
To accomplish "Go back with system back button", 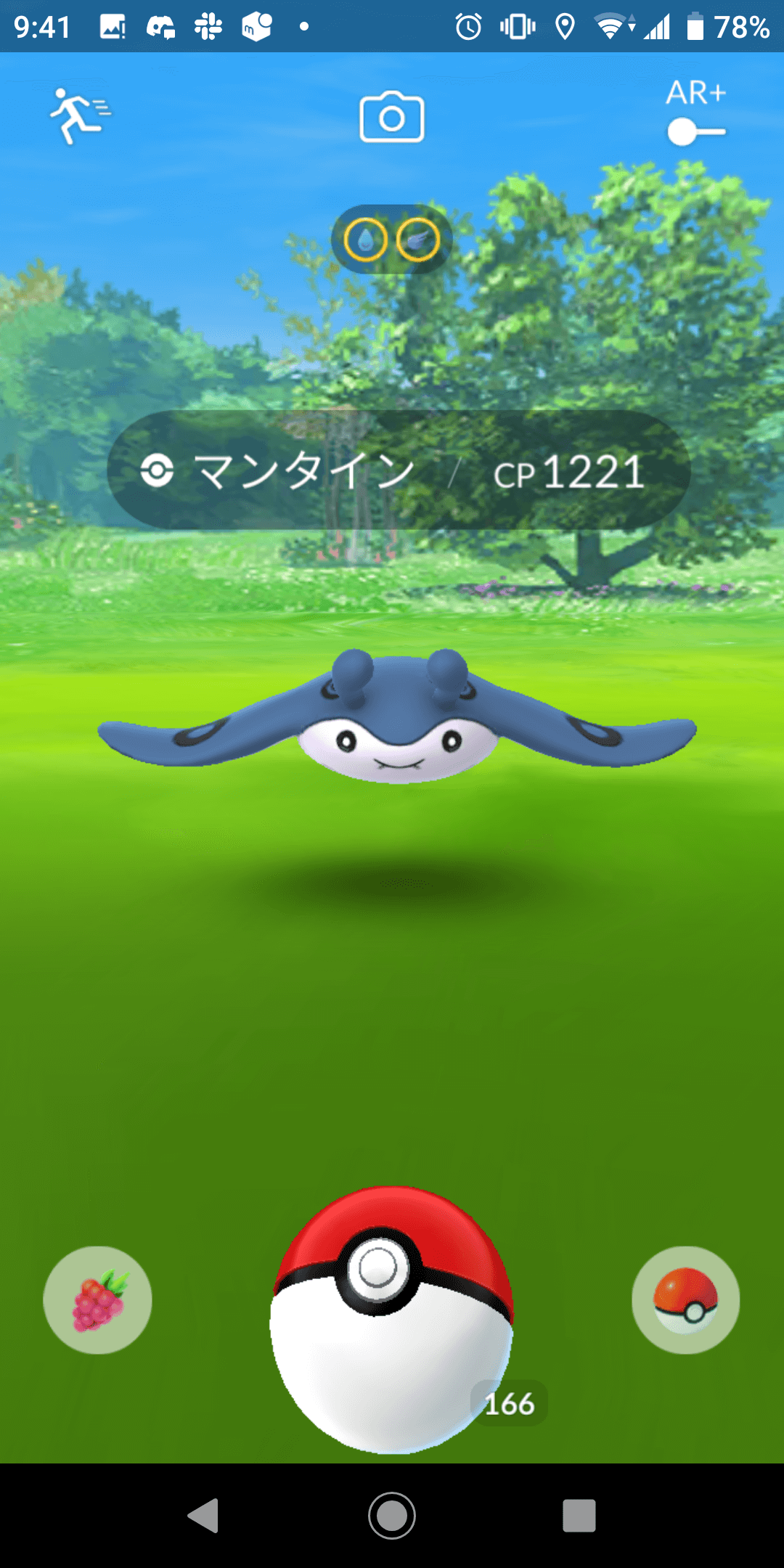I will pyautogui.click(x=204, y=1515).
